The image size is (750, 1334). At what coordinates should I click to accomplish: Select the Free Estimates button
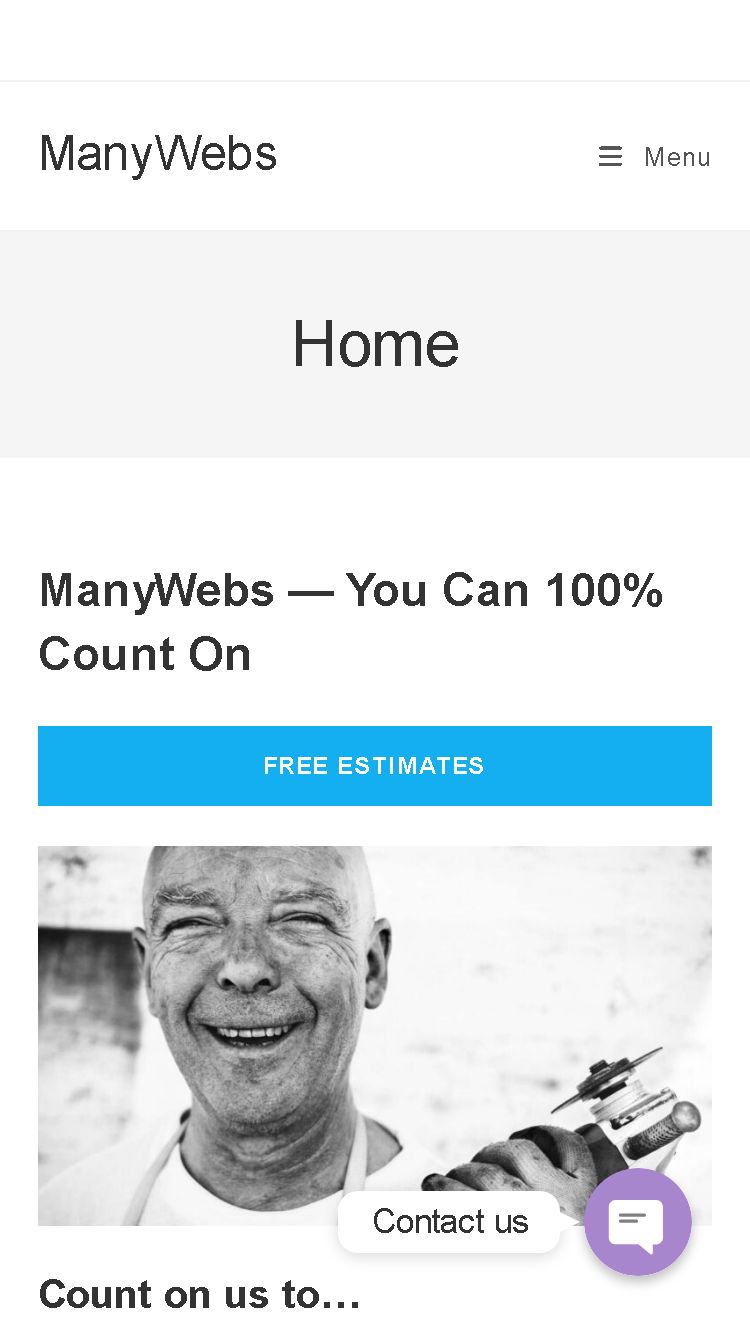pos(375,766)
